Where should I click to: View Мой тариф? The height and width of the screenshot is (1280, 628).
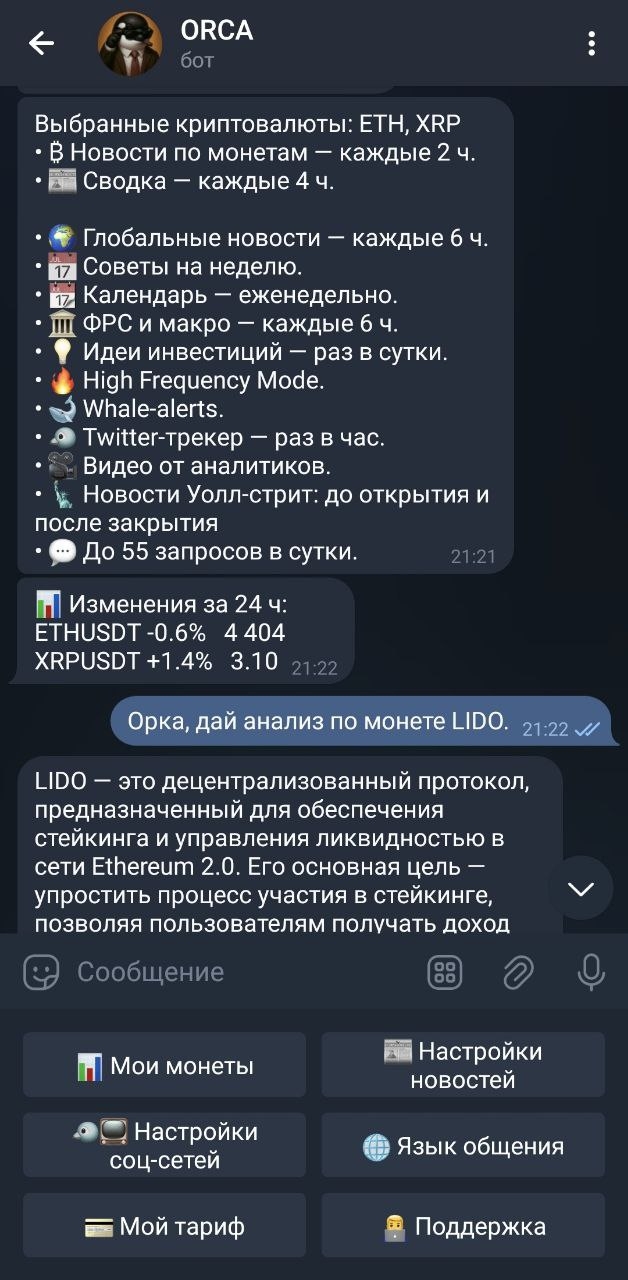point(164,1225)
